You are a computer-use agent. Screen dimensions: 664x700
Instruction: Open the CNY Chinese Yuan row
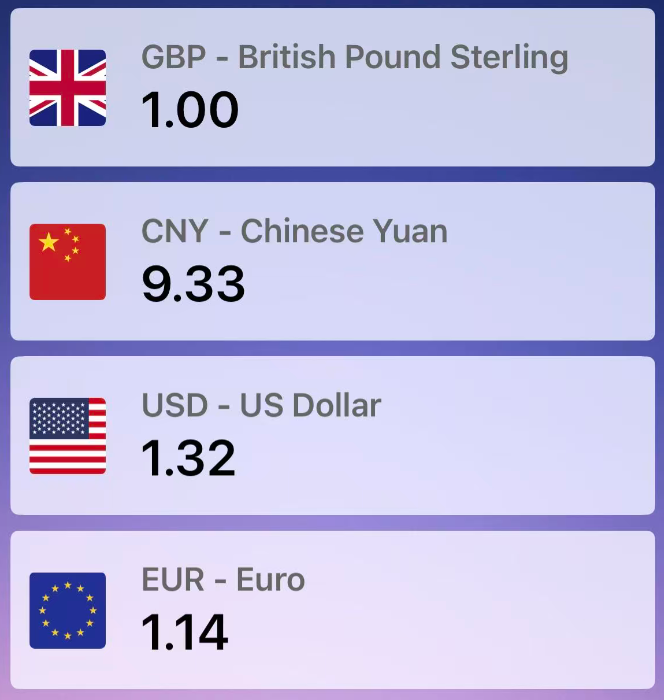tap(332, 261)
